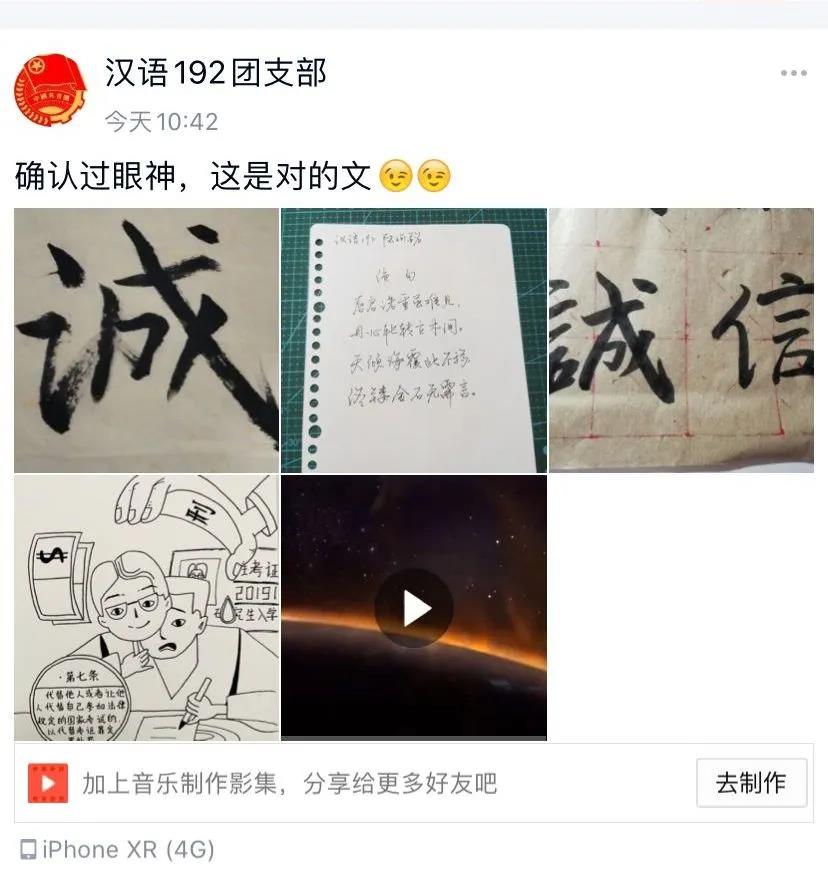View the large 诚 calligraphy photo
This screenshot has height=874, width=828.
(x=146, y=340)
